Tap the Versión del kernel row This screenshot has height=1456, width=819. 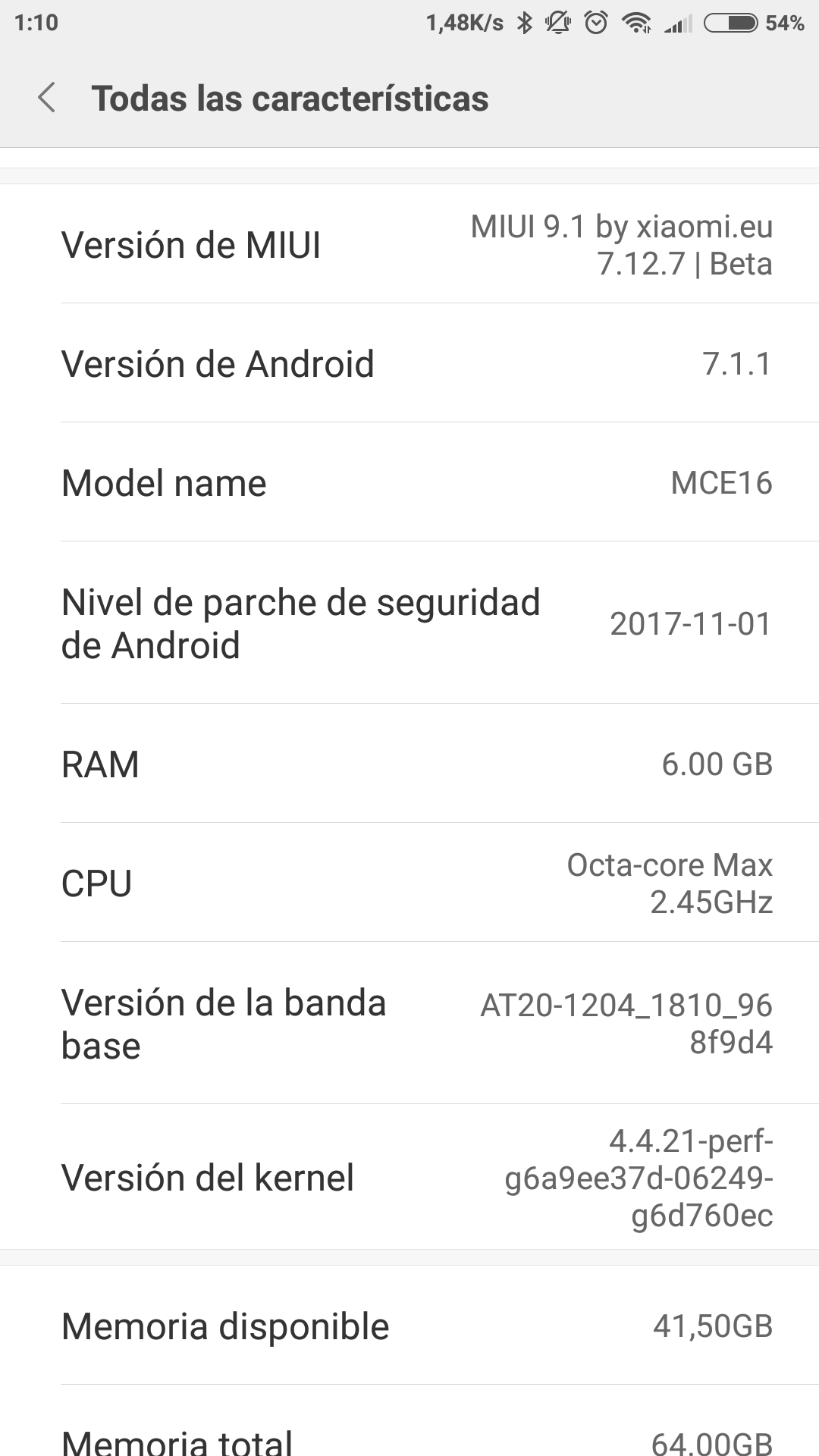pyautogui.click(x=409, y=1177)
